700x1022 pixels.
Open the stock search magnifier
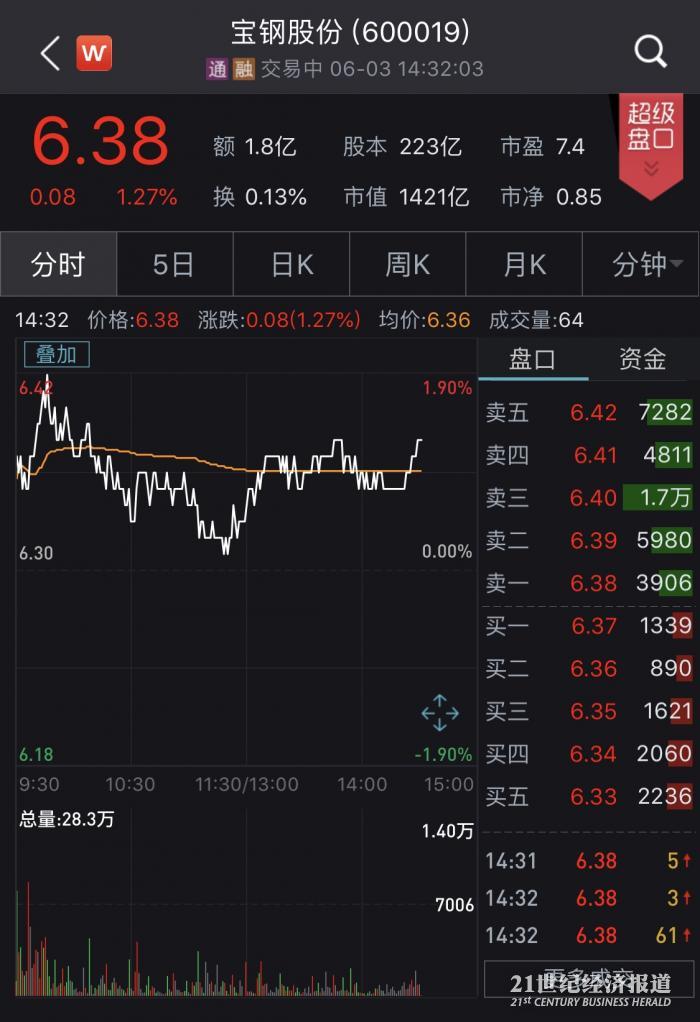pyautogui.click(x=650, y=51)
